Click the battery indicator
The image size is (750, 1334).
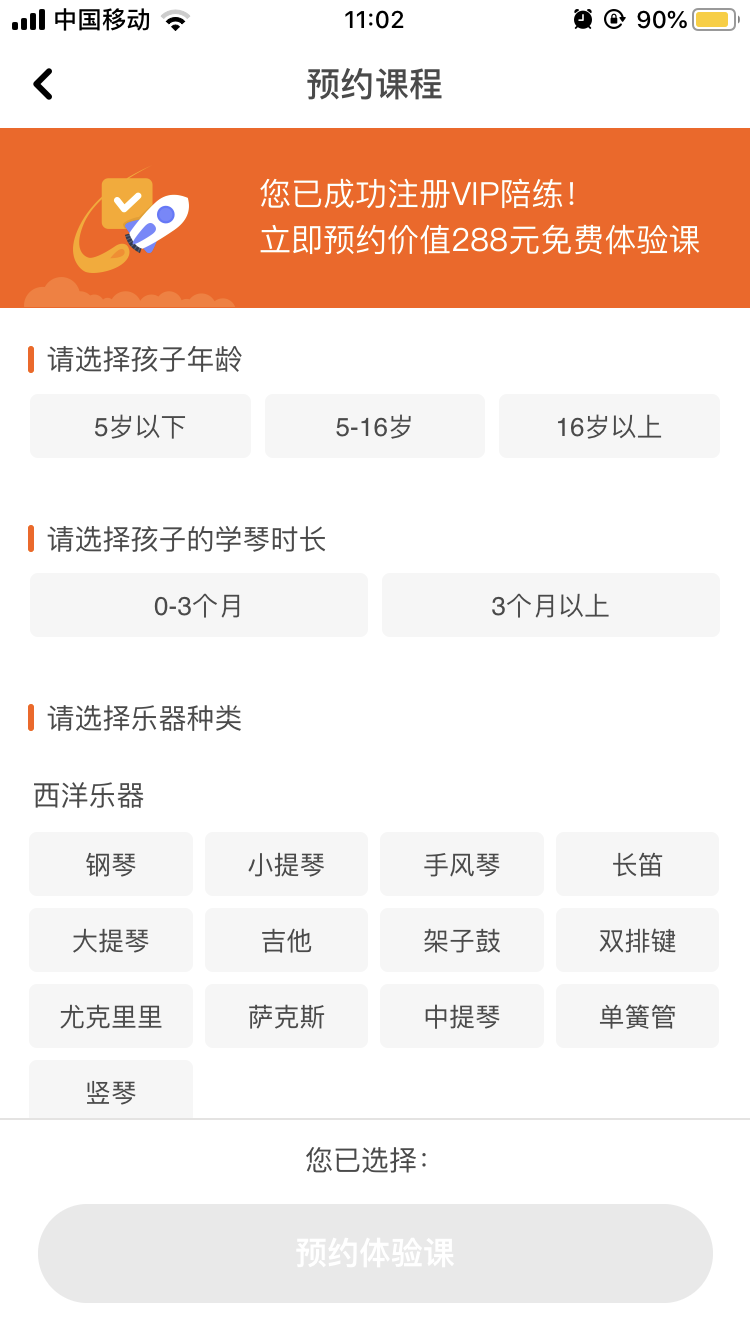712,17
